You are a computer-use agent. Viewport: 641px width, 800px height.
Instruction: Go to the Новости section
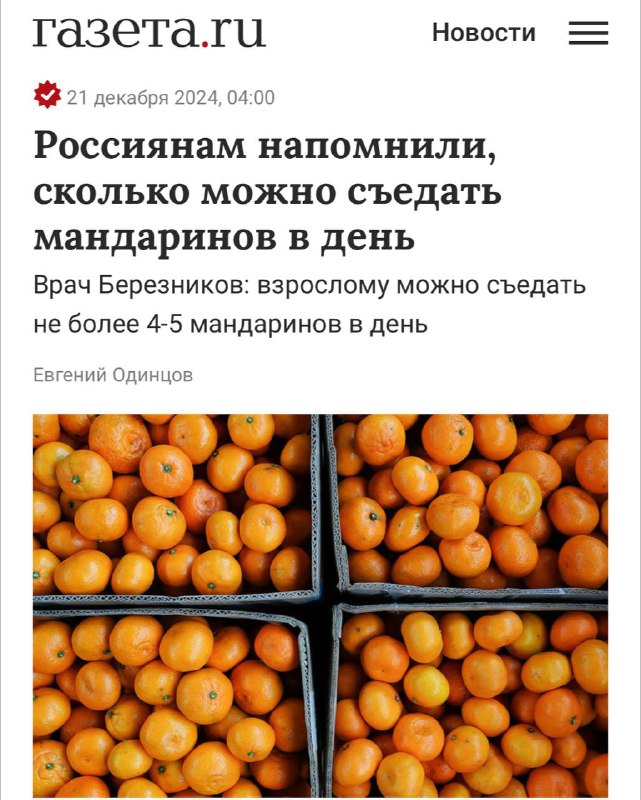483,33
